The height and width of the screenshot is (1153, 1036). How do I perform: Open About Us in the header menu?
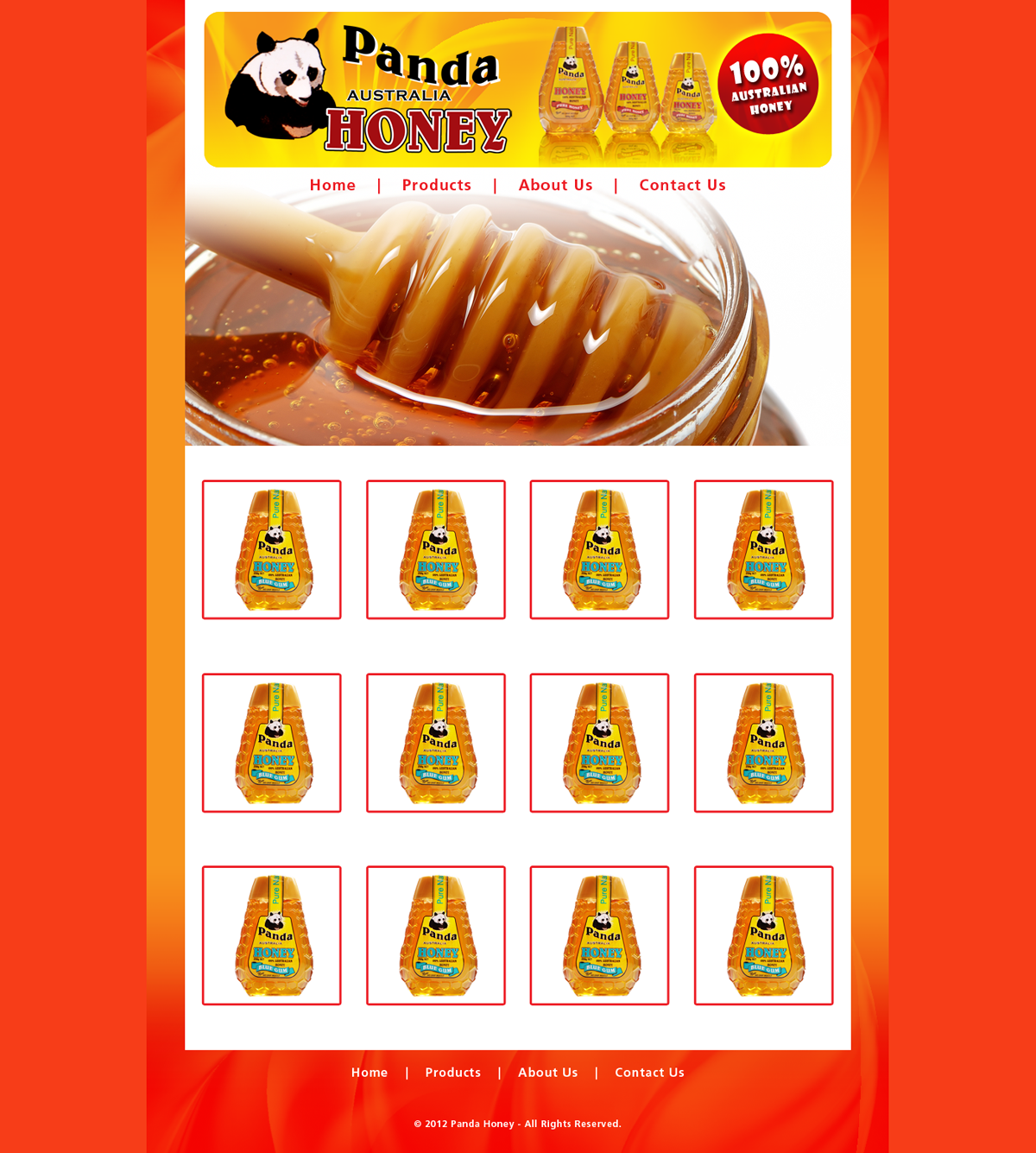click(x=555, y=185)
